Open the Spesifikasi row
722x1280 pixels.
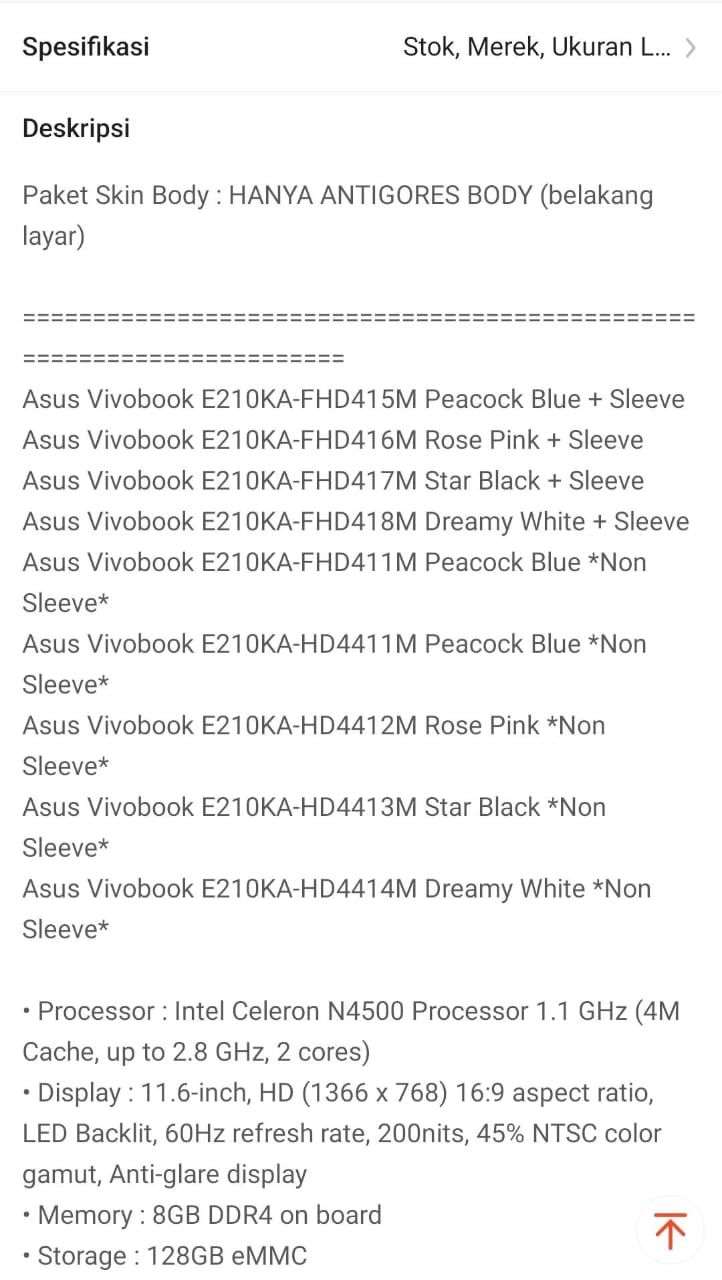360,47
